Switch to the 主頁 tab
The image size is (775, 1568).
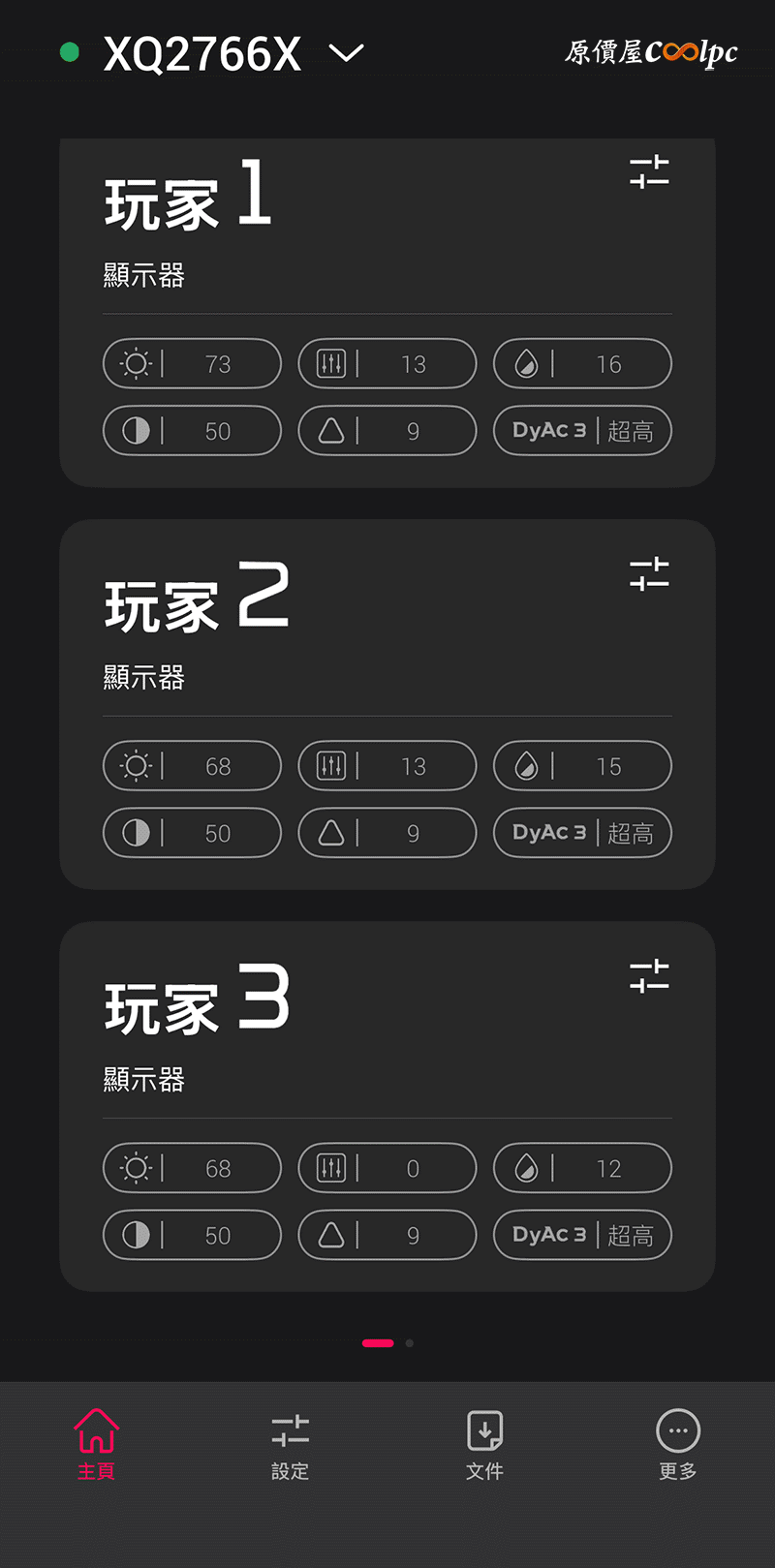coord(97,1444)
